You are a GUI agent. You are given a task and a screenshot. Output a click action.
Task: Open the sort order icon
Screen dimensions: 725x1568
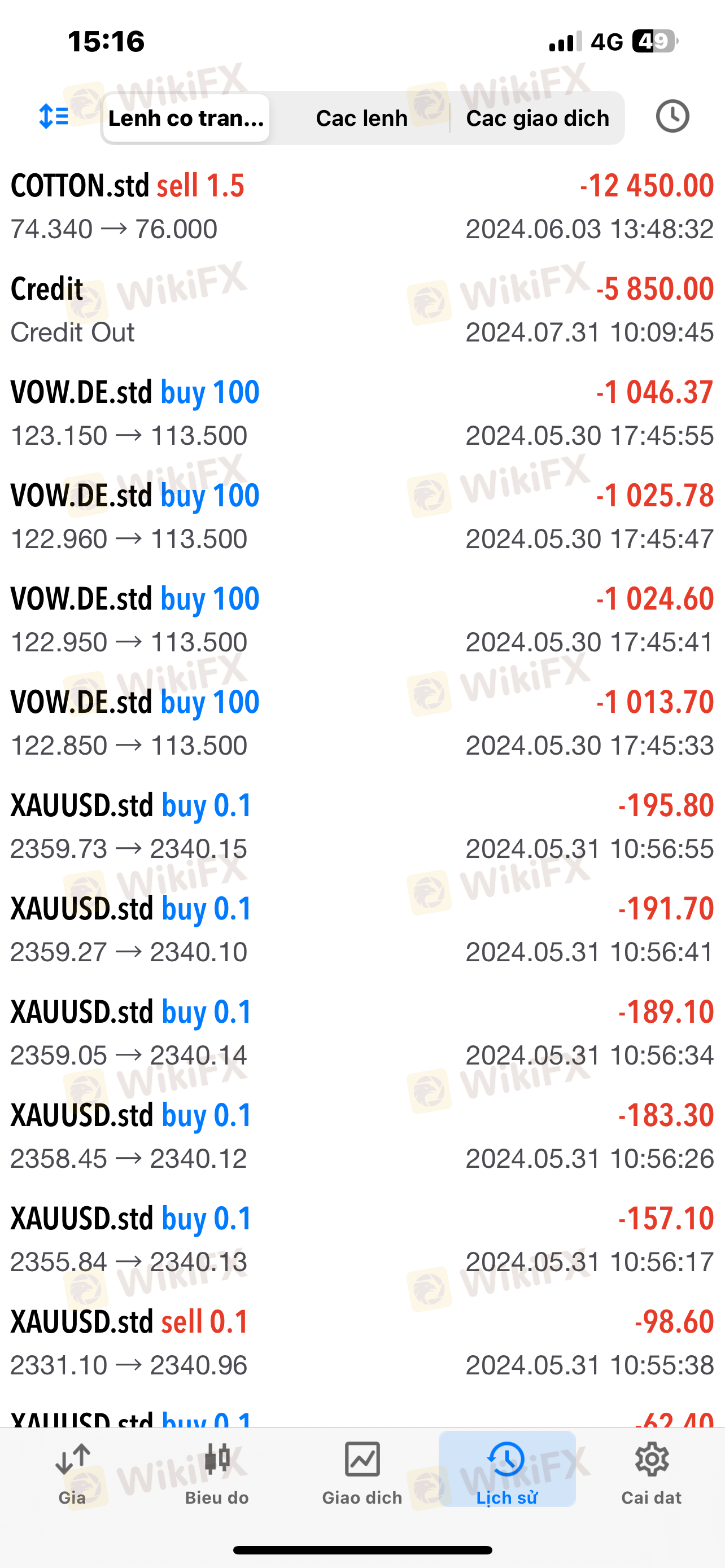coord(54,116)
